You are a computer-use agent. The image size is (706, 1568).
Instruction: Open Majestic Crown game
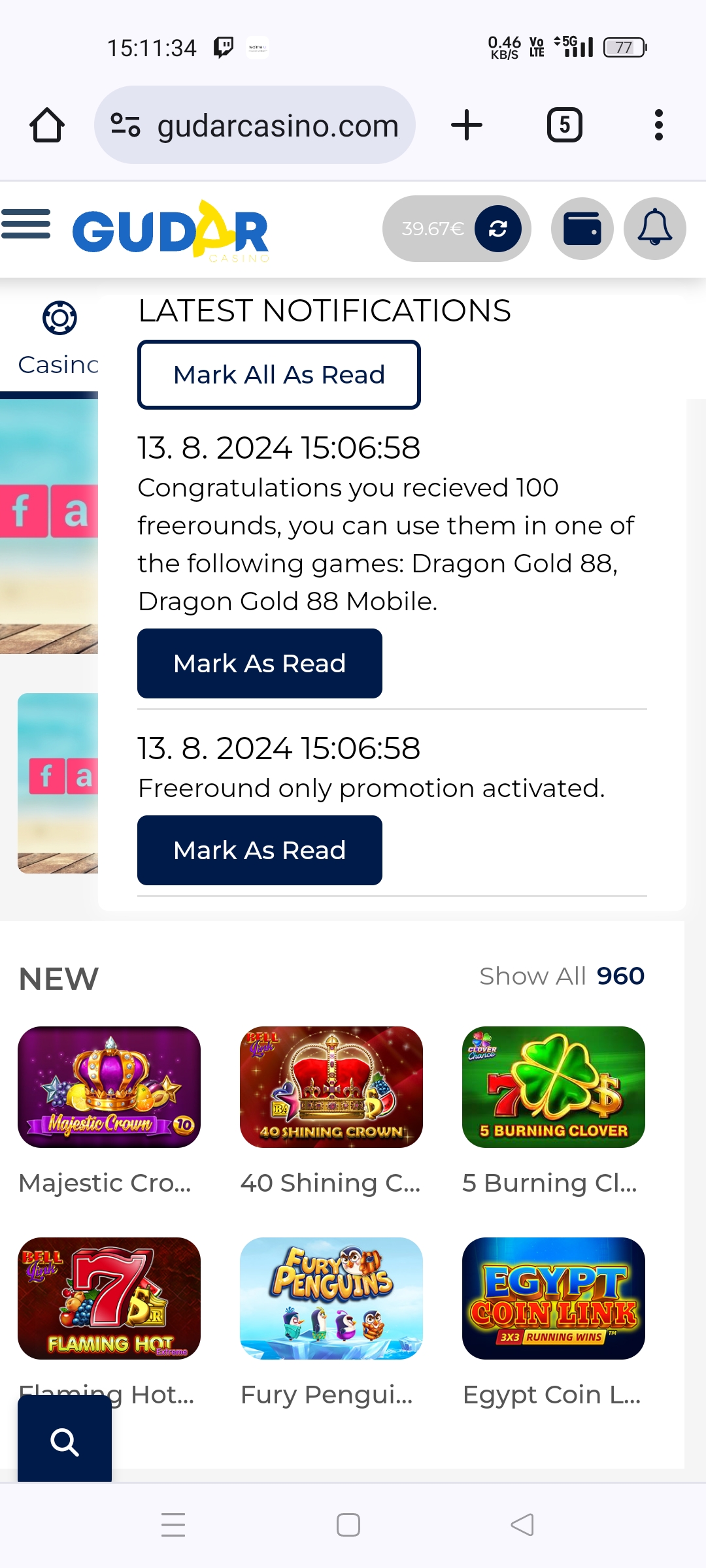coord(109,1087)
